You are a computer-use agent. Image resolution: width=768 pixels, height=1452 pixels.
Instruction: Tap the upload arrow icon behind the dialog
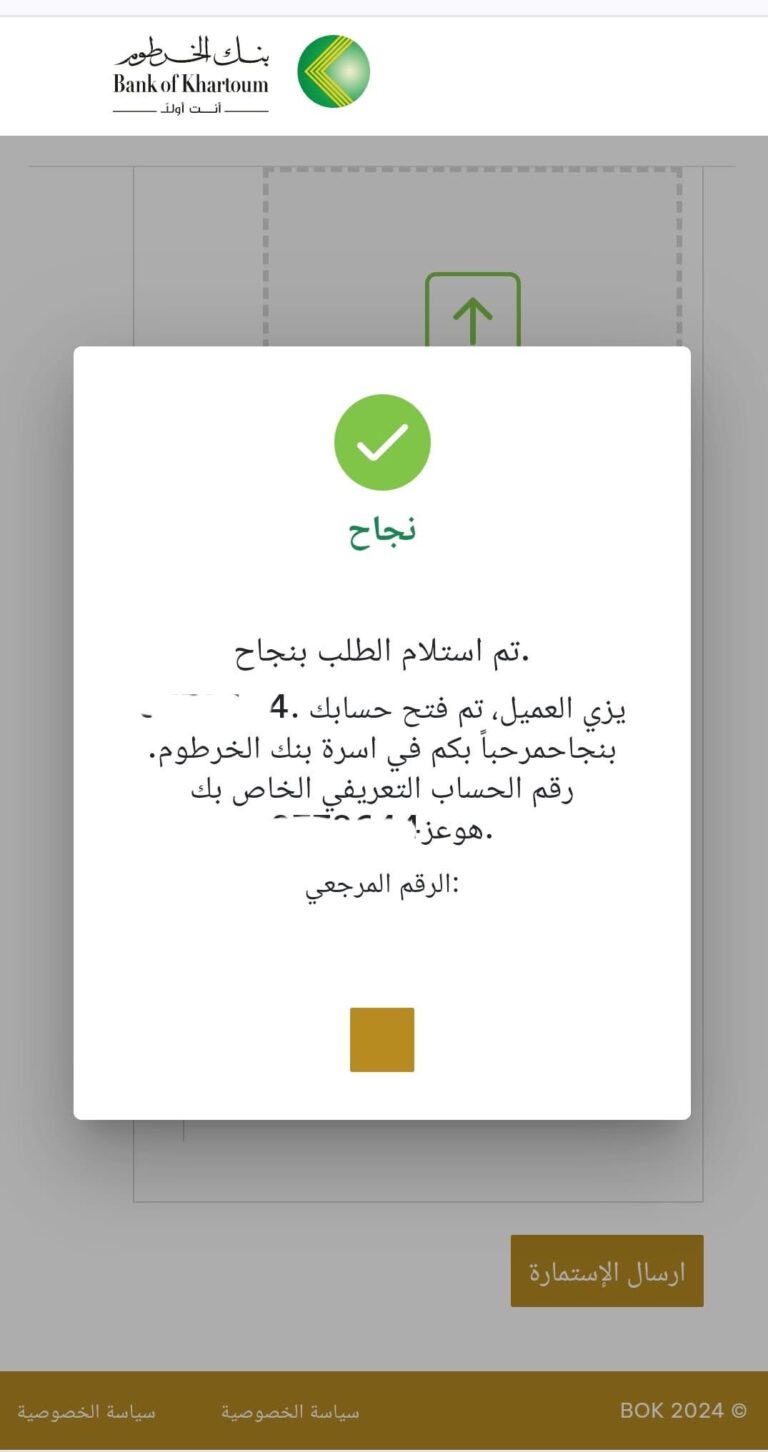pos(473,311)
